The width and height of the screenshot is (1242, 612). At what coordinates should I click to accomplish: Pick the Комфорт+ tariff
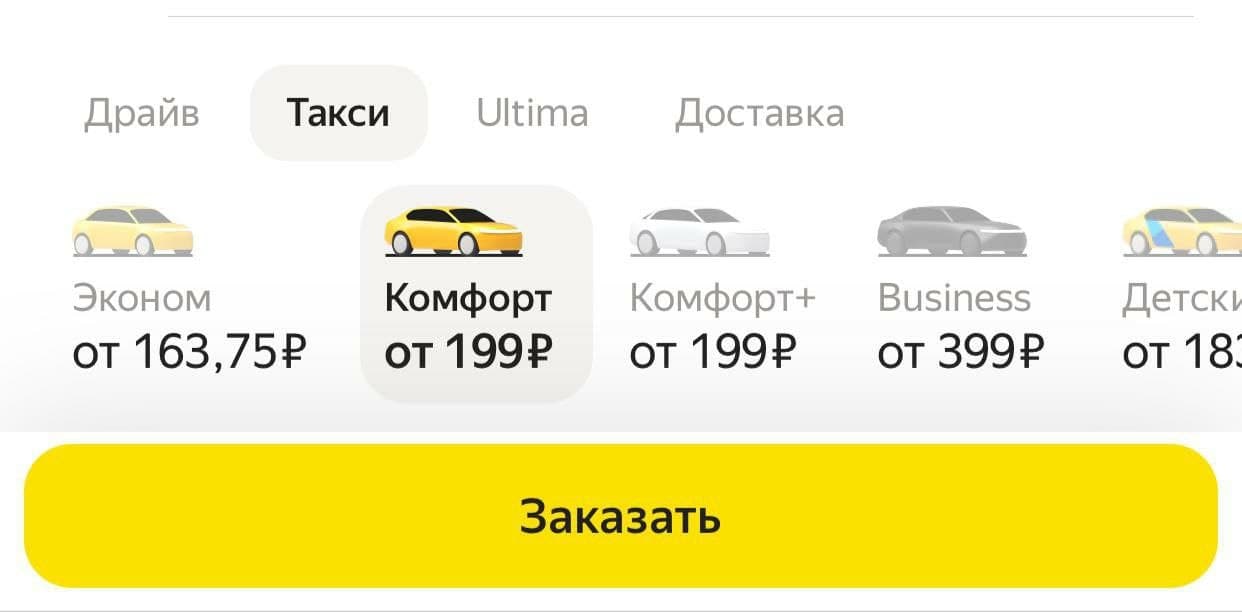(x=722, y=290)
